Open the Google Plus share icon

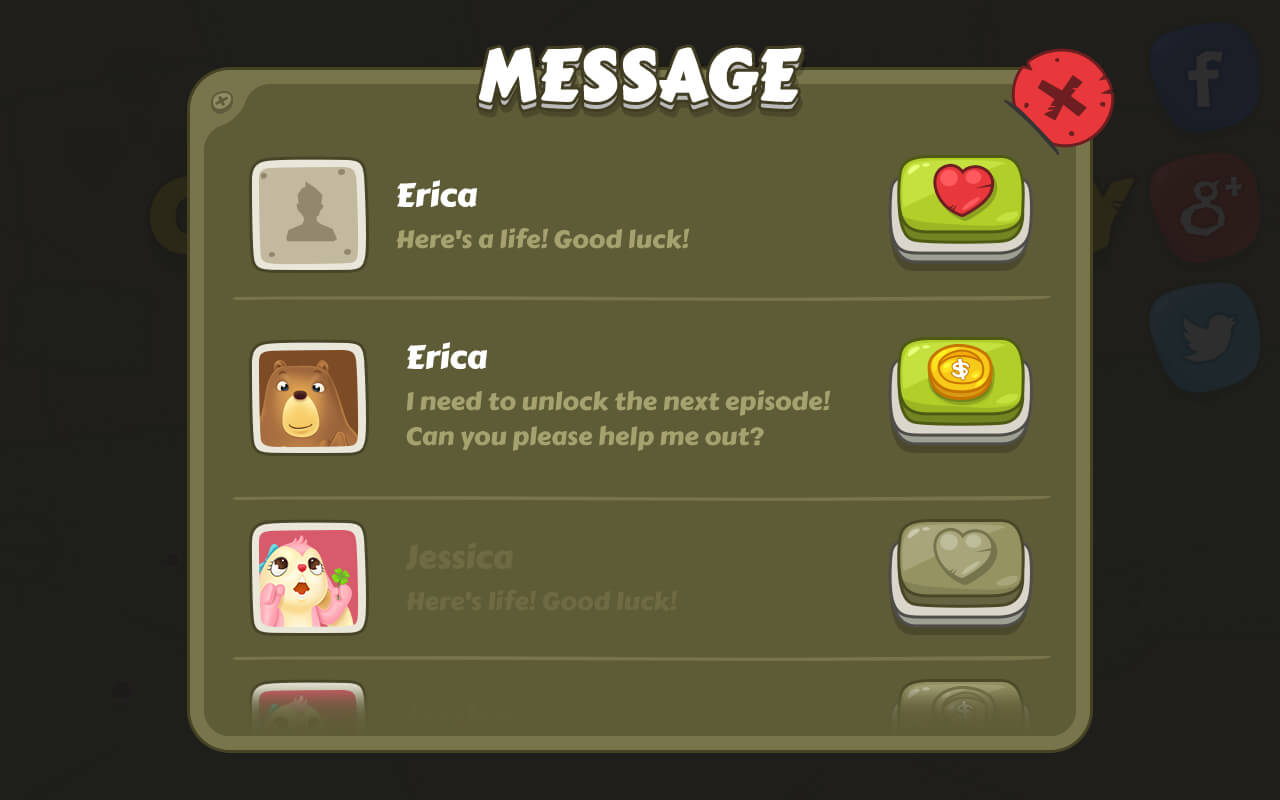(x=1206, y=207)
